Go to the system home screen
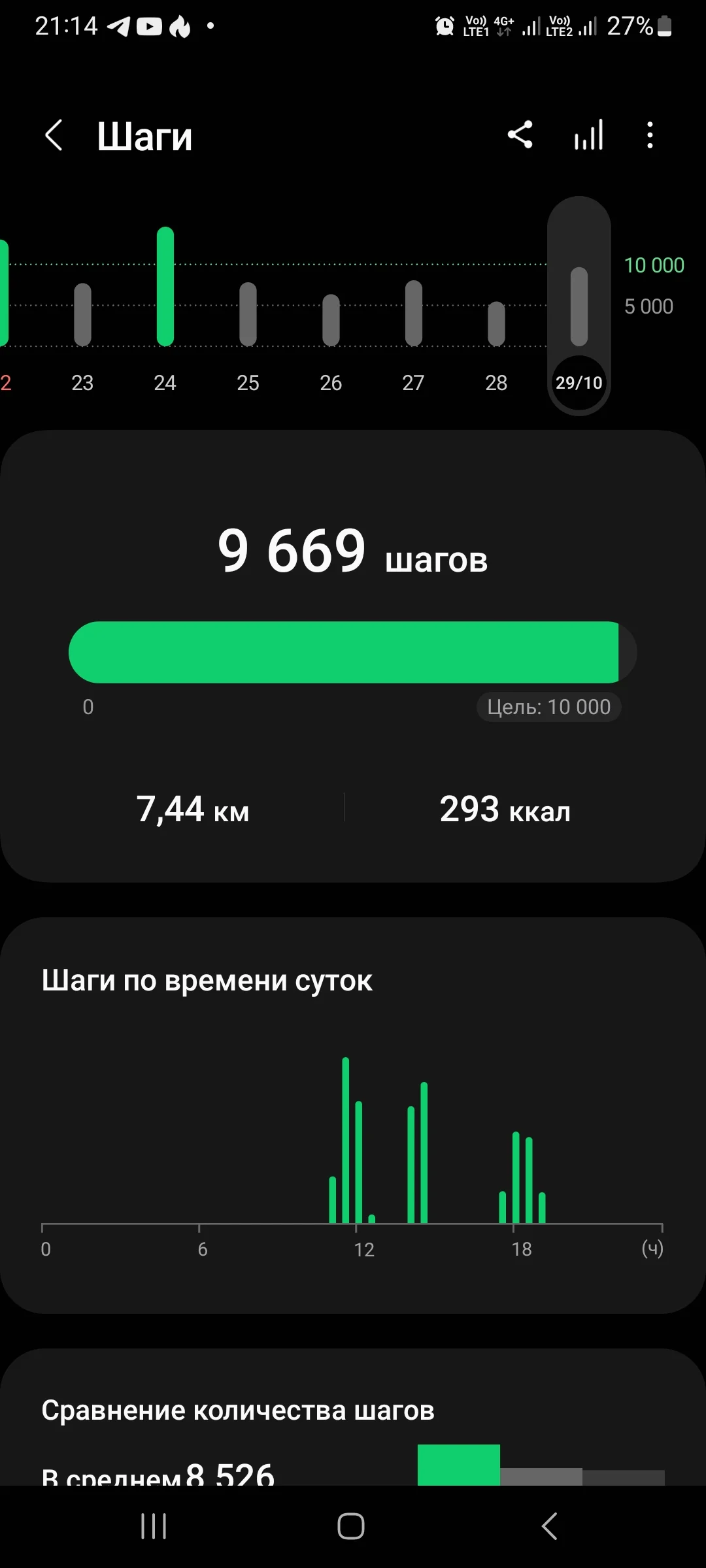Image resolution: width=706 pixels, height=1568 pixels. click(x=351, y=1526)
